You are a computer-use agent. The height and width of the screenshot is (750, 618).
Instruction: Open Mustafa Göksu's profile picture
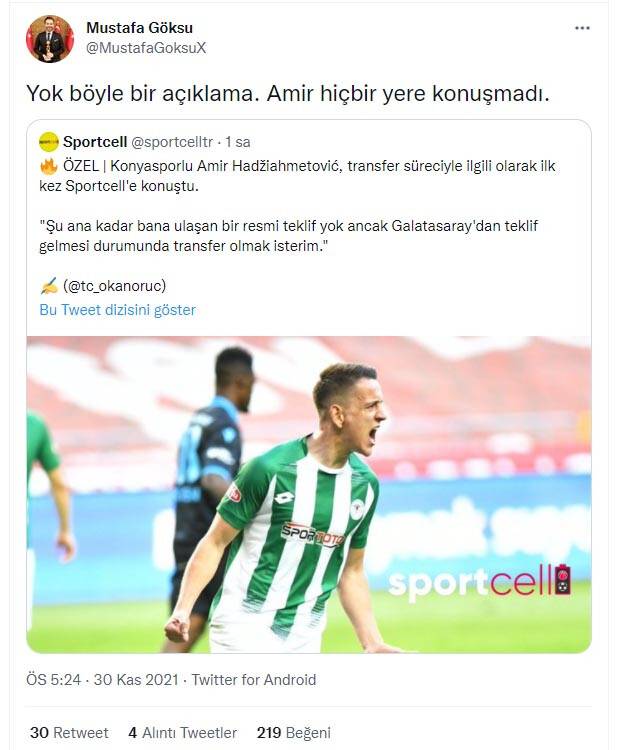click(x=50, y=39)
